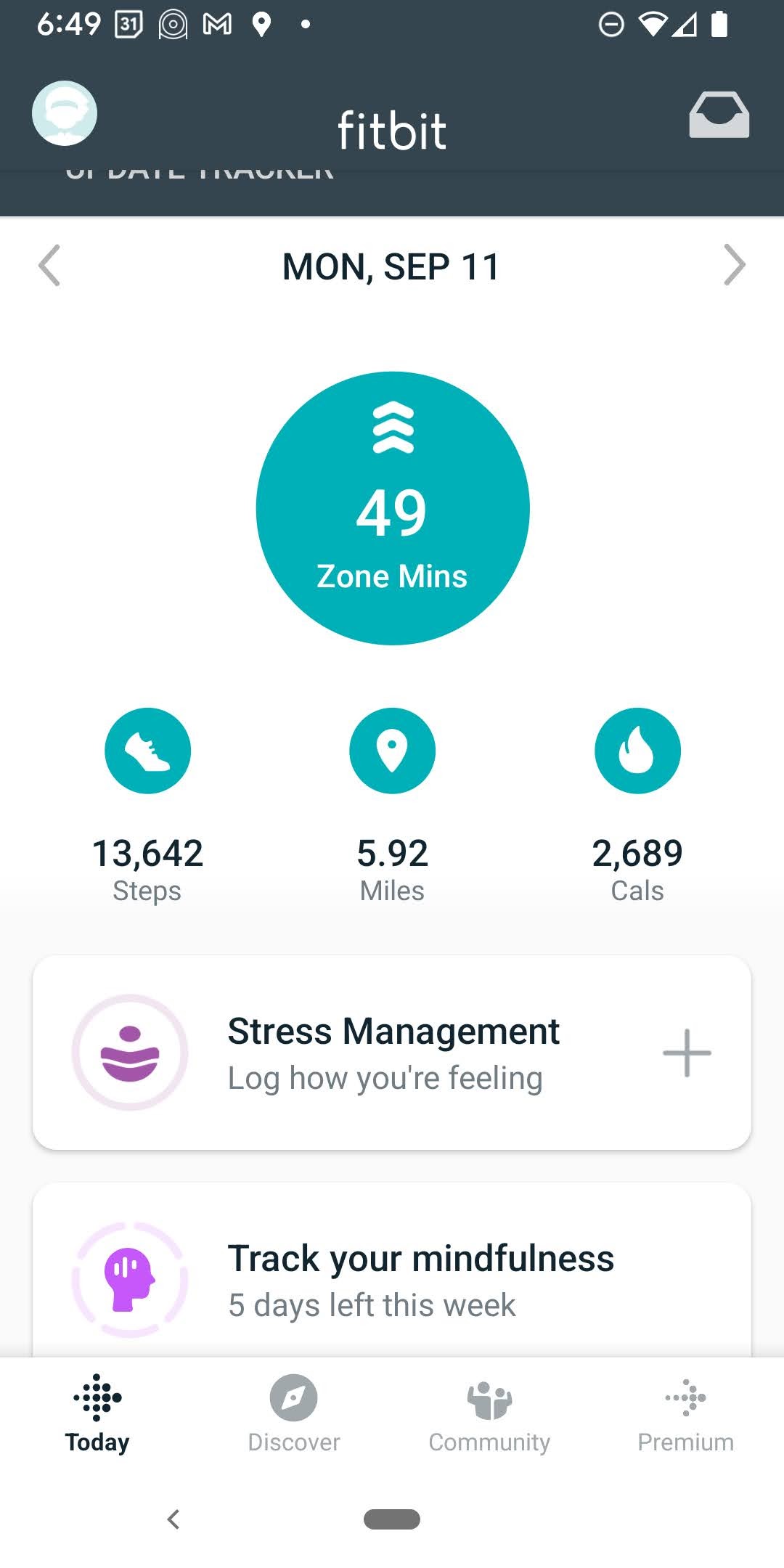The width and height of the screenshot is (784, 1568).
Task: Open the inbox notifications
Action: tap(719, 115)
